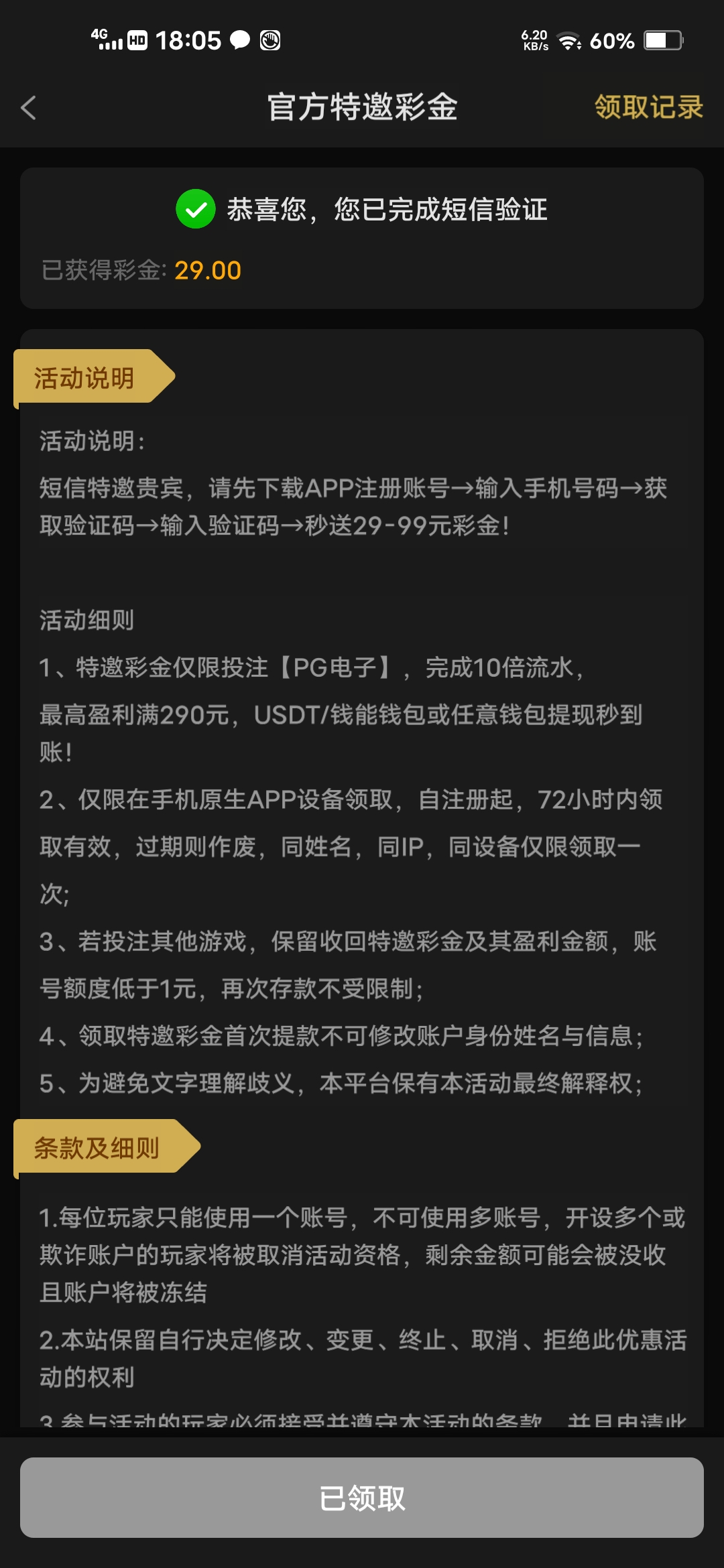Viewport: 724px width, 1568px height.
Task: Go back using the top-left arrow
Action: (29, 107)
